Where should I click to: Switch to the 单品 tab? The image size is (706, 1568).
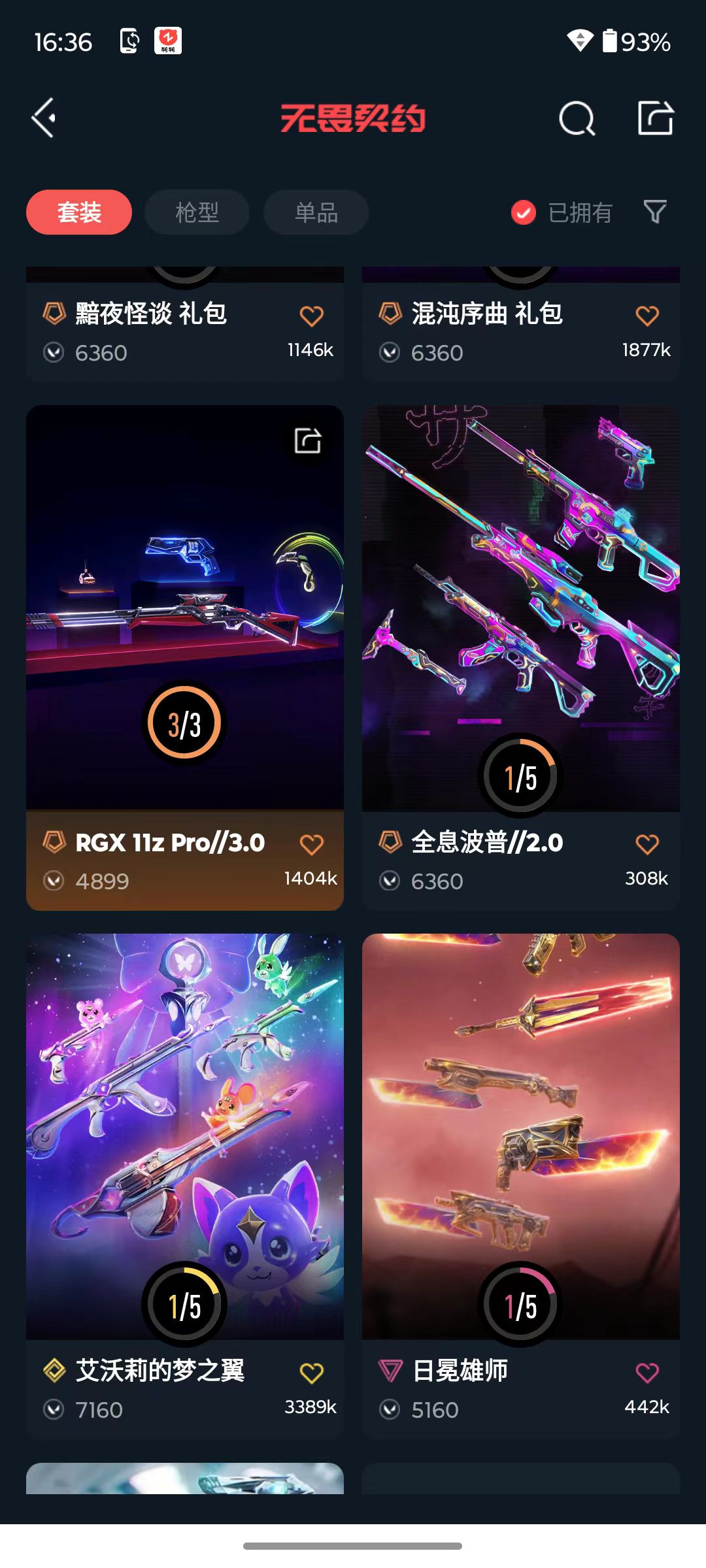tap(316, 212)
